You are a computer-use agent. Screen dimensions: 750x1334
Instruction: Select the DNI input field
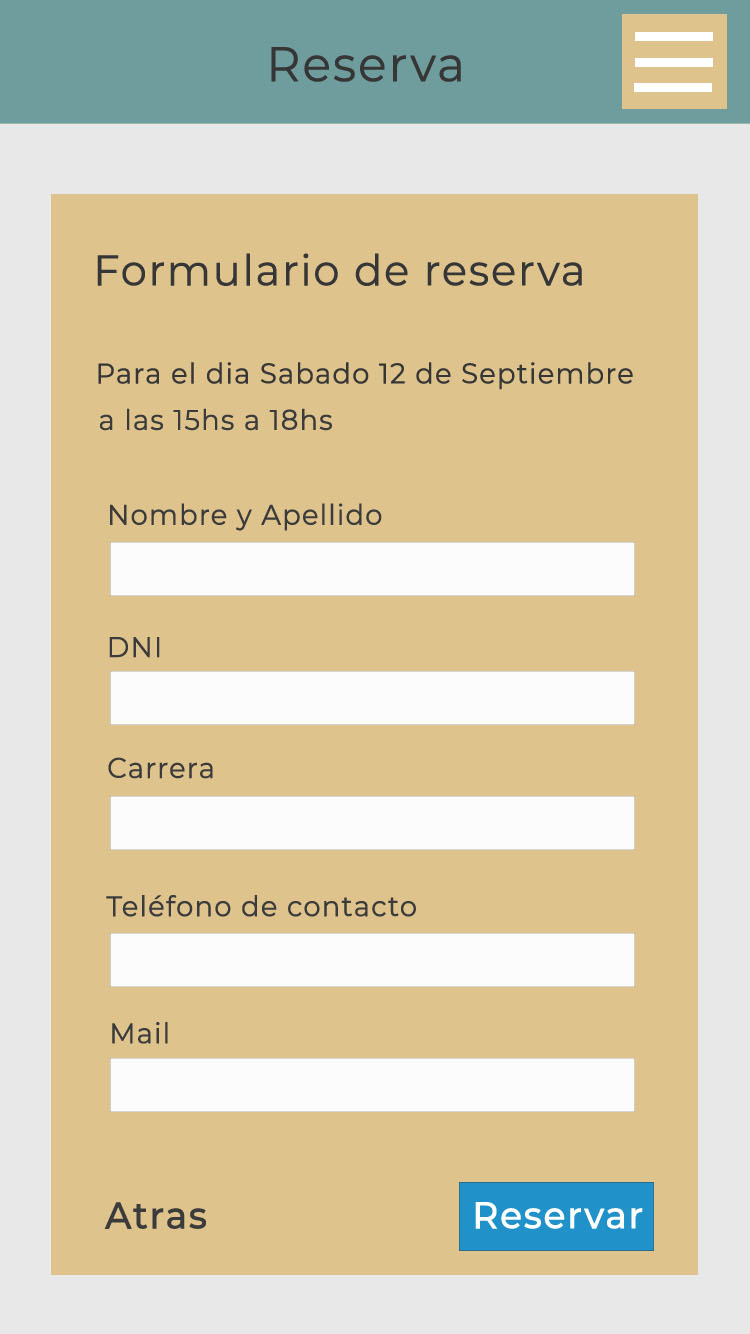[372, 698]
